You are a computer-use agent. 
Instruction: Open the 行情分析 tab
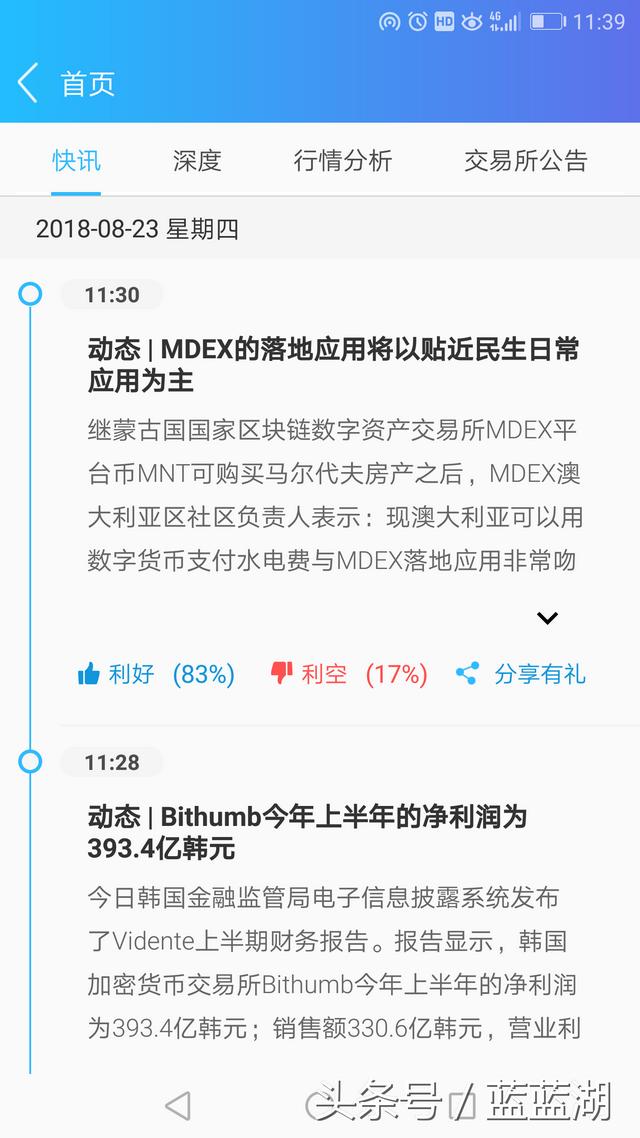[343, 161]
